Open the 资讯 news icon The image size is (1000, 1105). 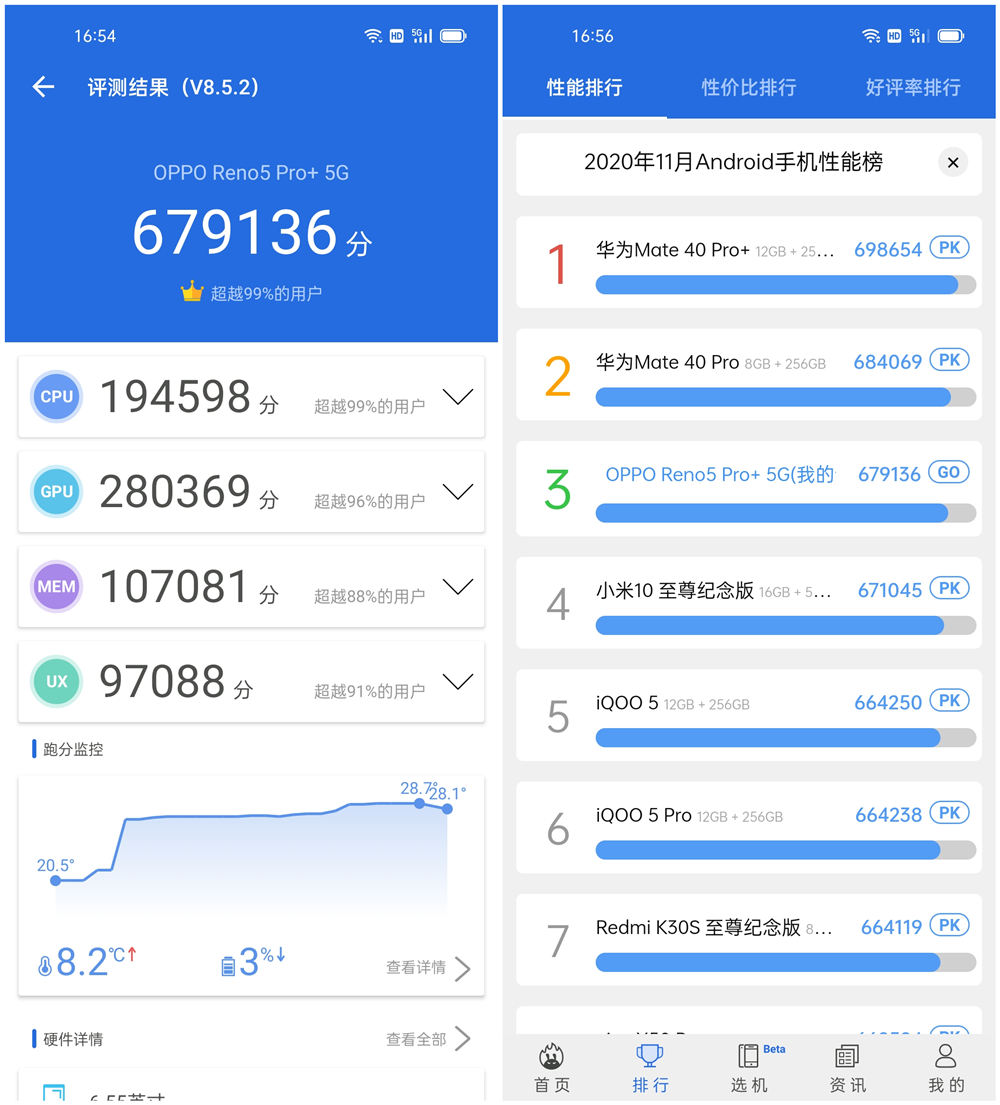[x=847, y=1057]
